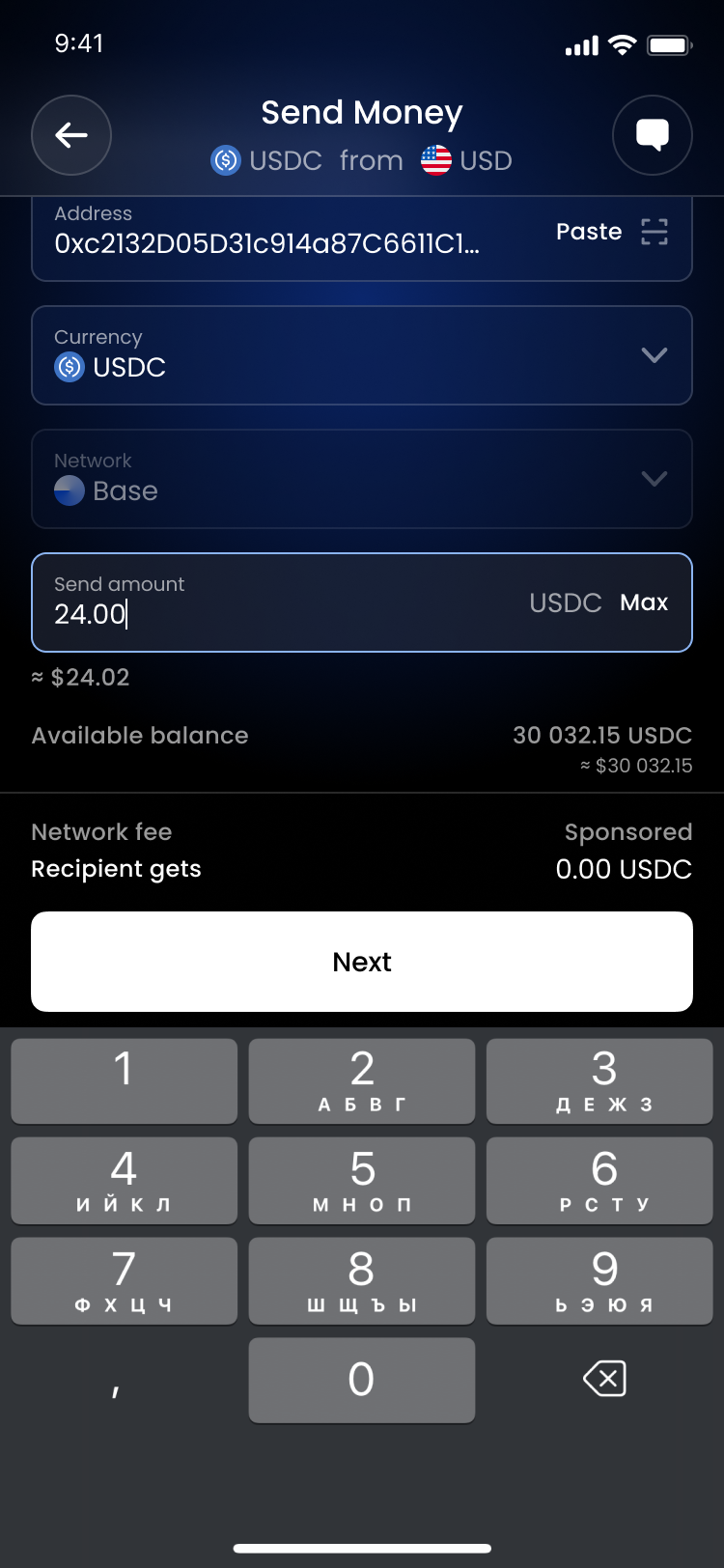The height and width of the screenshot is (1568, 724).
Task: Open the Network dropdown showing Base
Action: (362, 479)
